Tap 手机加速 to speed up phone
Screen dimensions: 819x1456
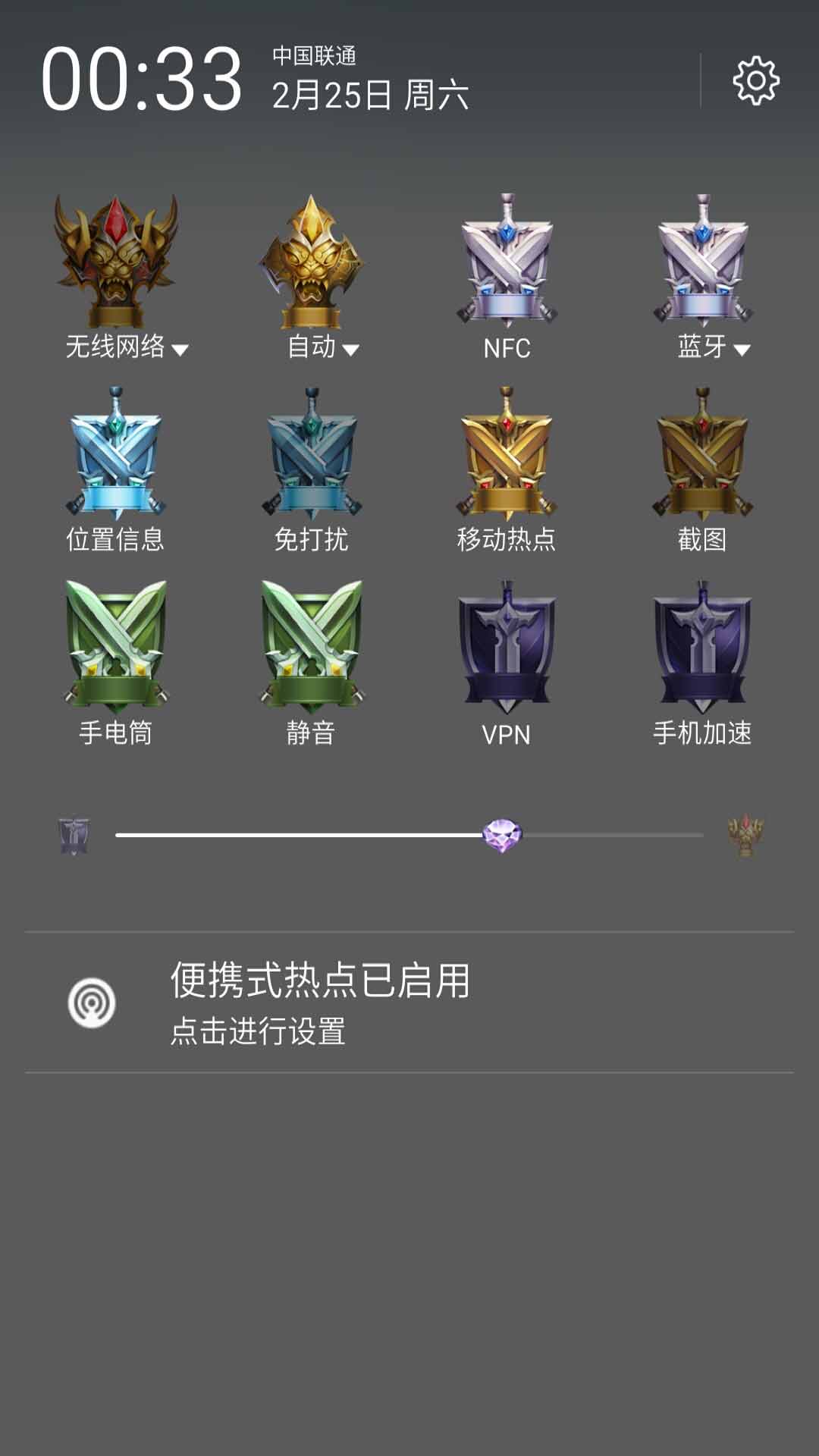click(703, 646)
